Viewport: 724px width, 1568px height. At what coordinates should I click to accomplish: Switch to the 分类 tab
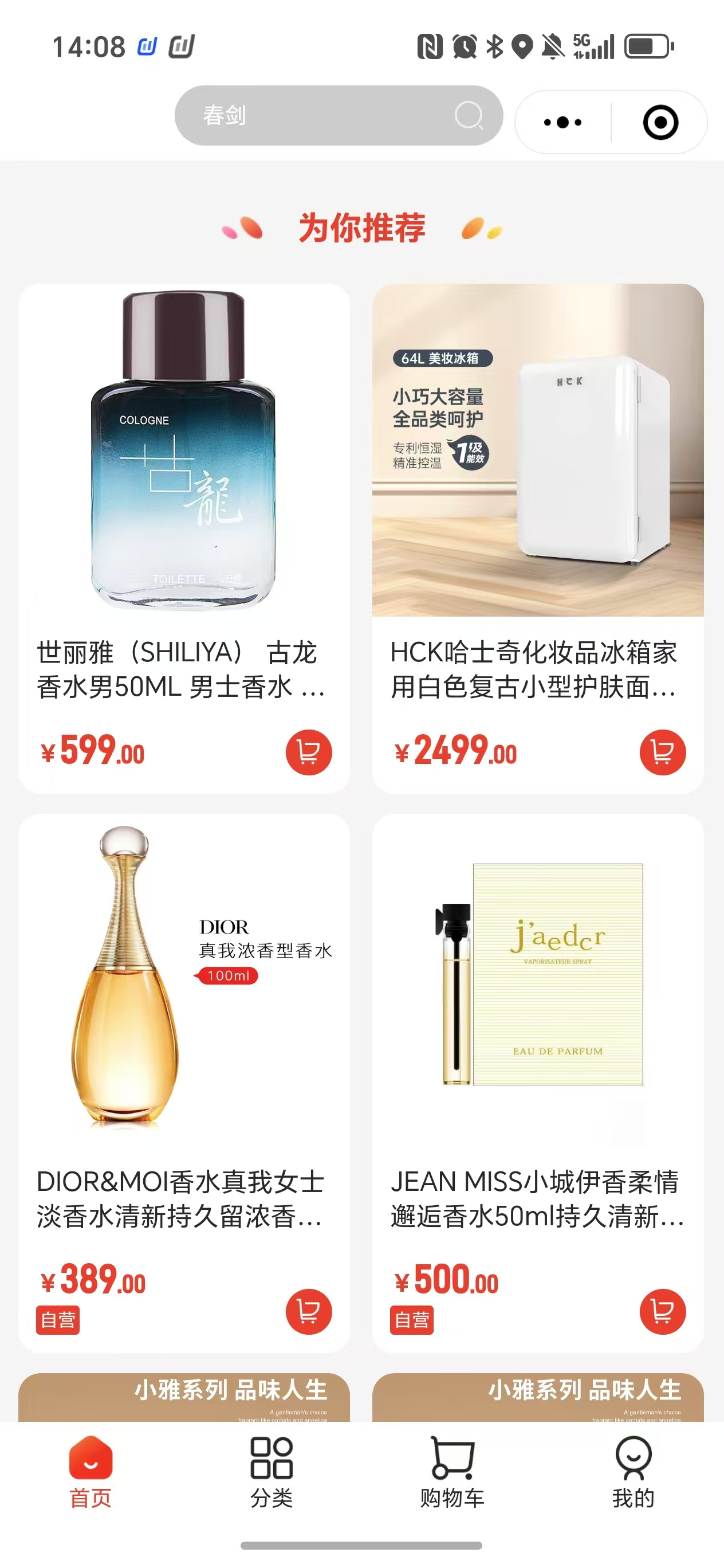click(271, 1472)
